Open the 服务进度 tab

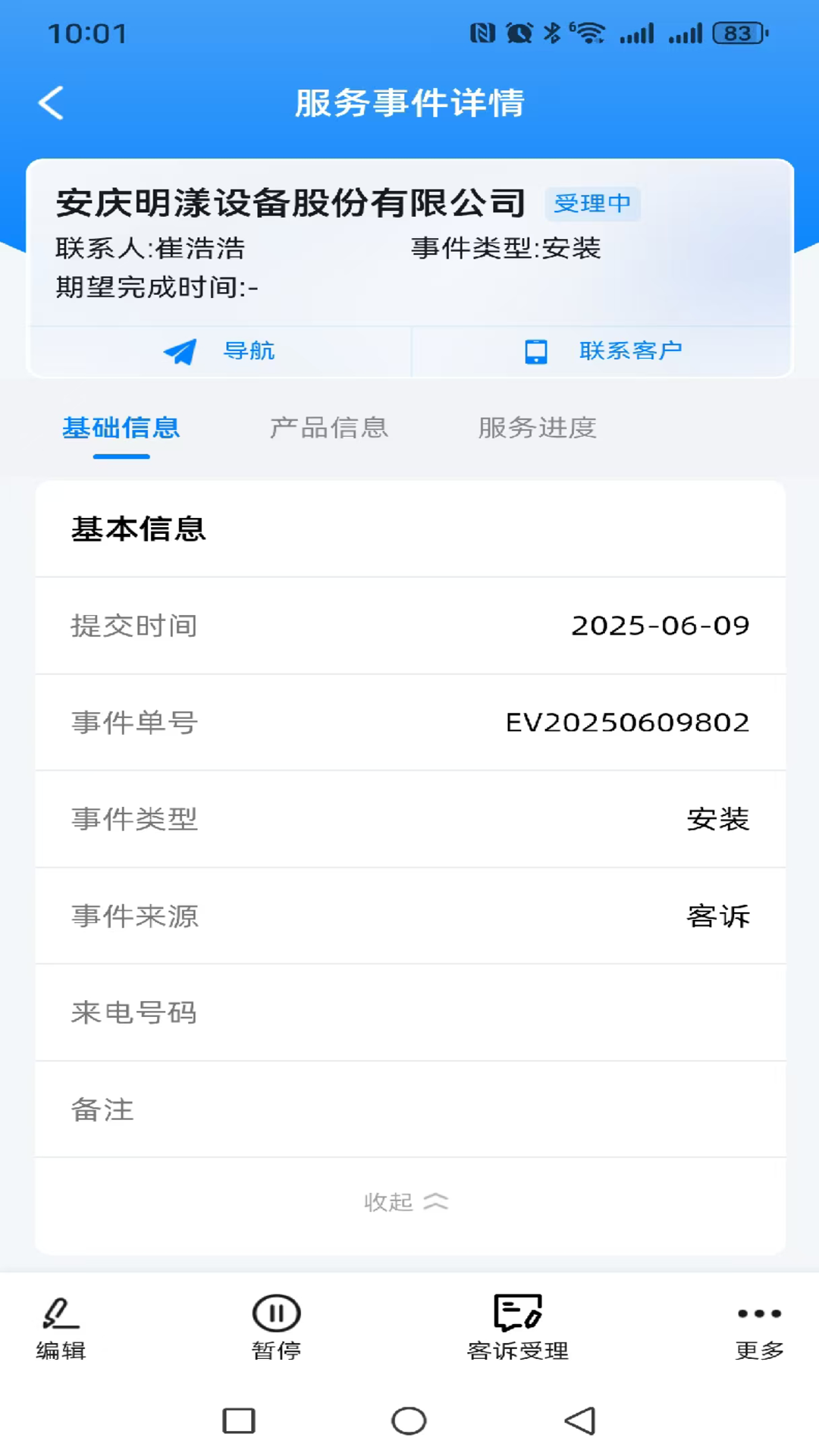pyautogui.click(x=536, y=427)
